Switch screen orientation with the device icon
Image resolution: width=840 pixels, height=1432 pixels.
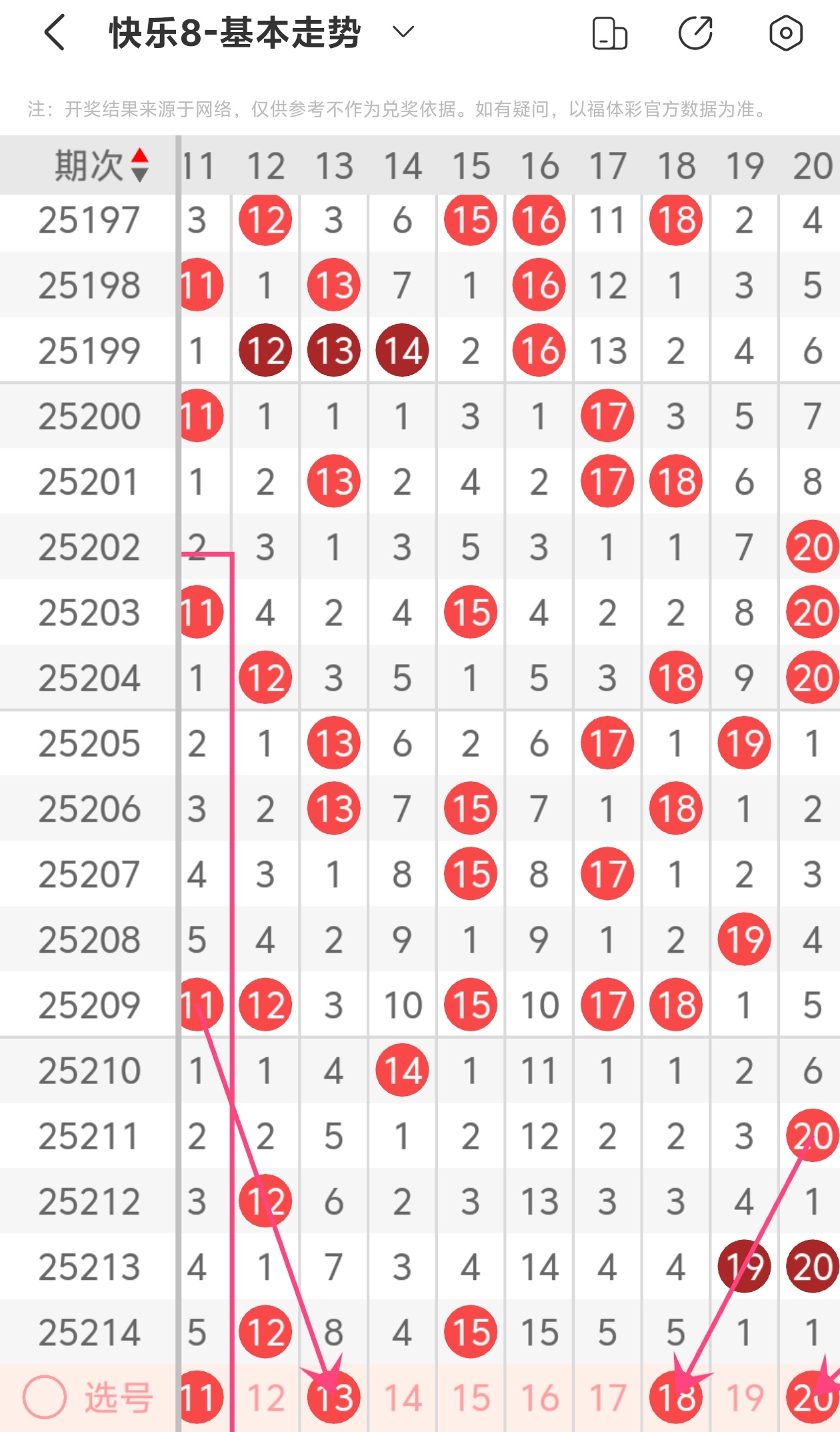(609, 33)
